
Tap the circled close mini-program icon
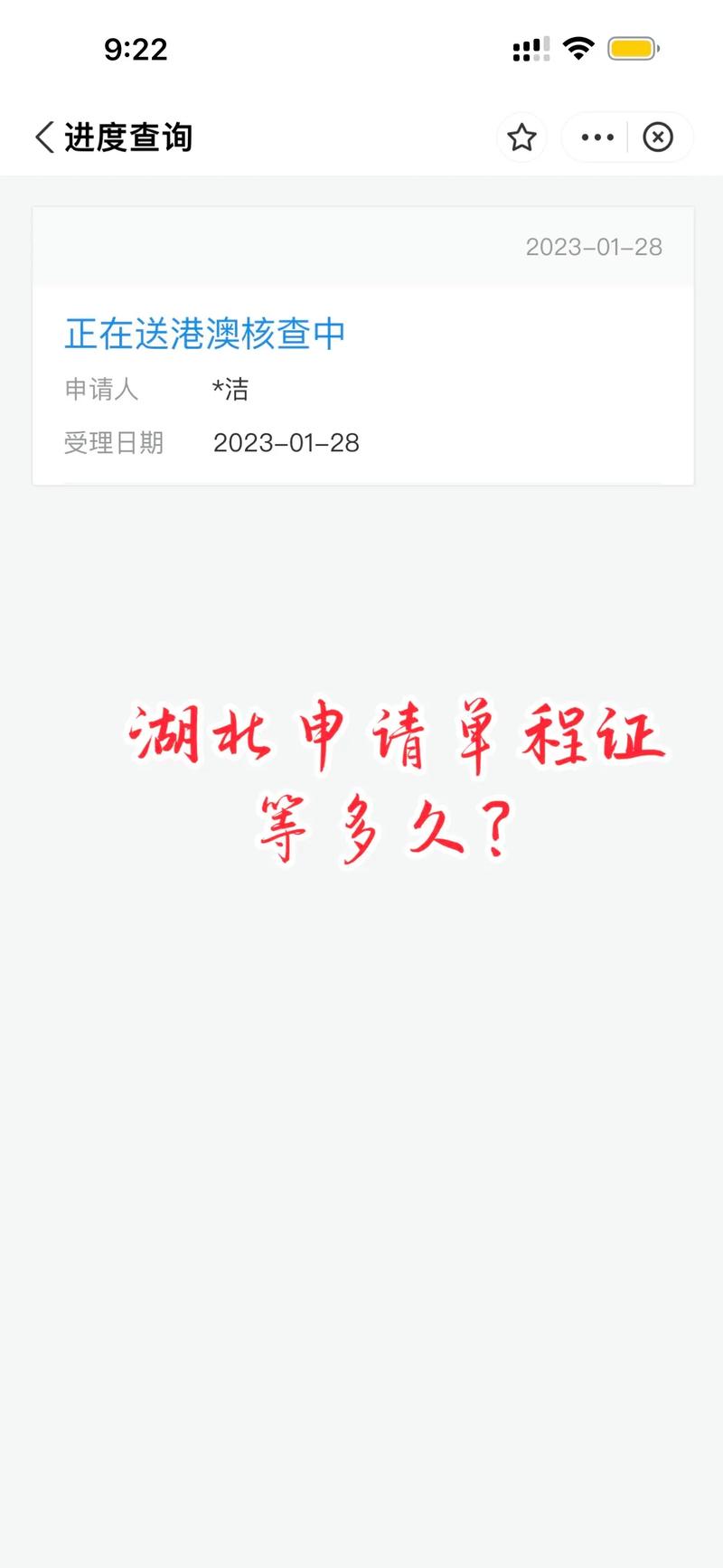tap(660, 137)
